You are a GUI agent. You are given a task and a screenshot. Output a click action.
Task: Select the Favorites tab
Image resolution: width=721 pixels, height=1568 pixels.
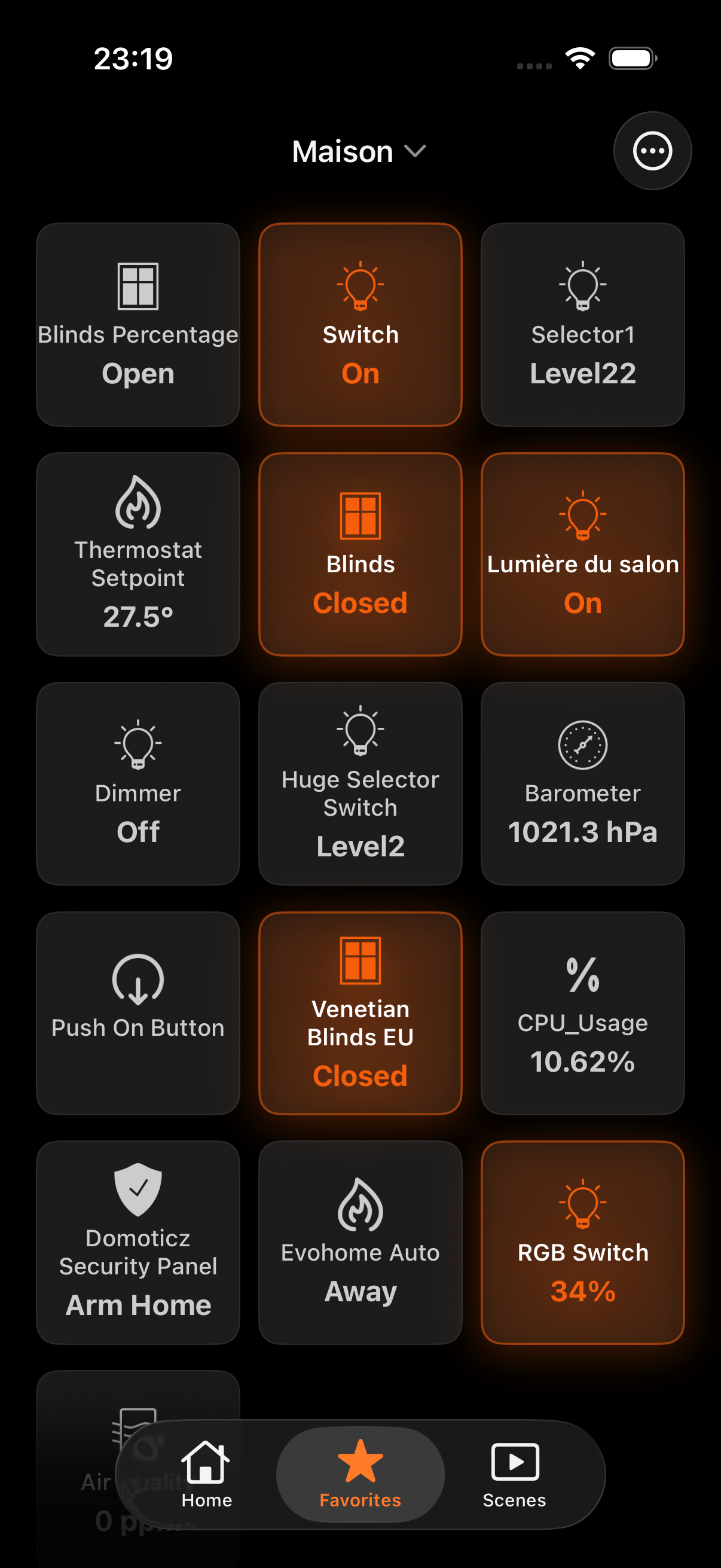[x=360, y=1474]
